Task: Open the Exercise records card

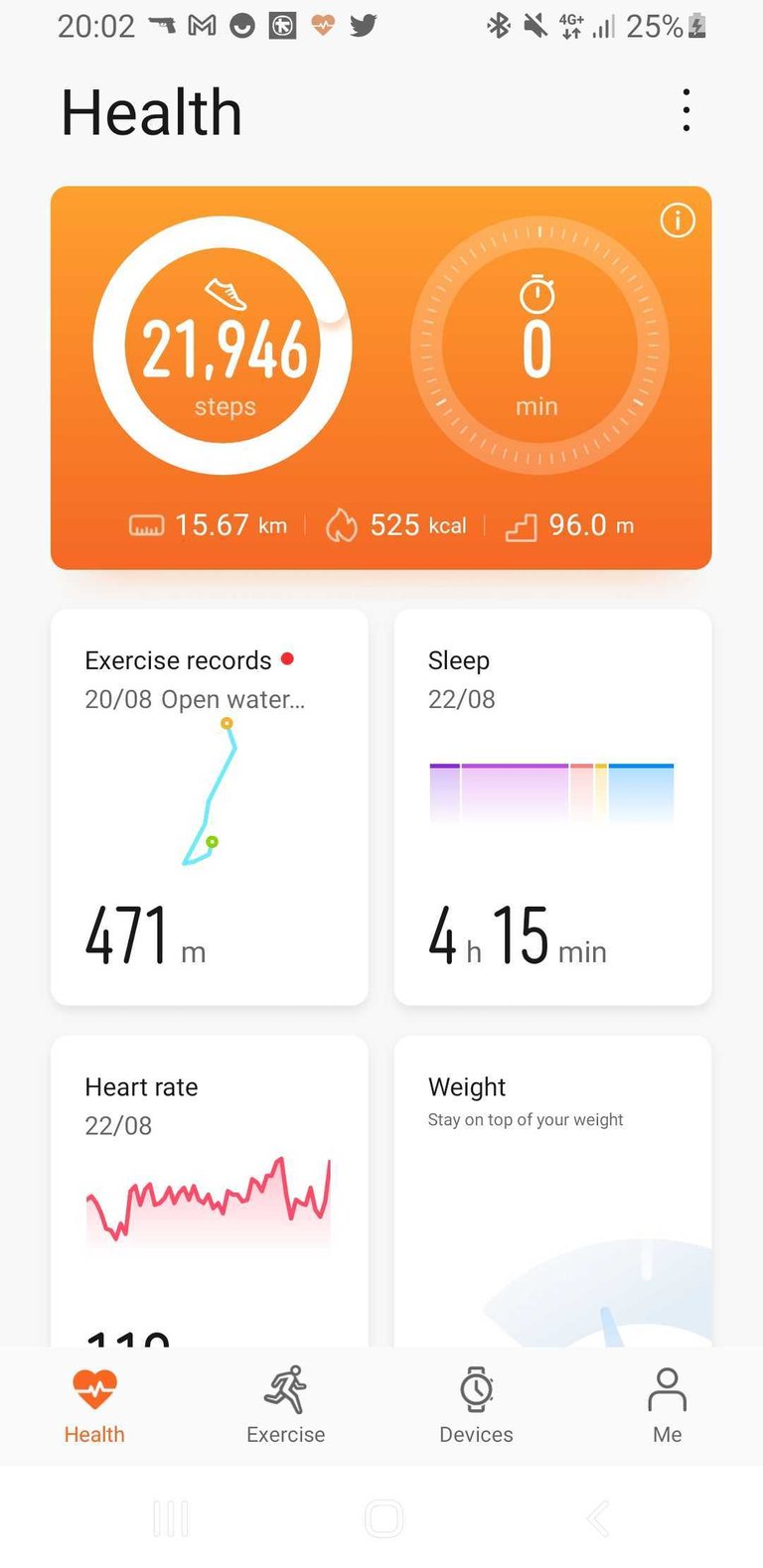Action: [210, 806]
